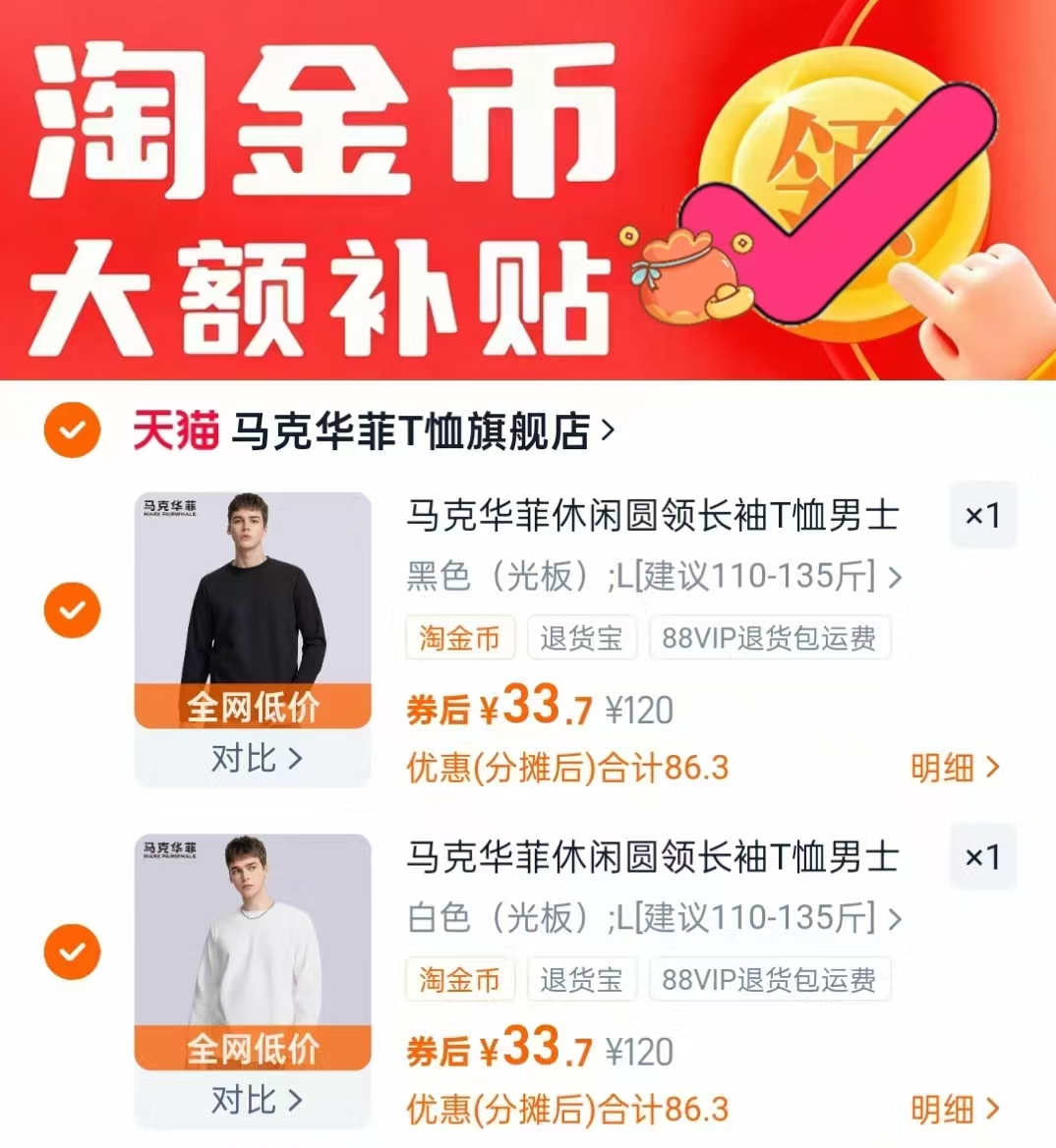Select the 退货宝 badge on black shirt
The image size is (1056, 1148).
[x=581, y=638]
